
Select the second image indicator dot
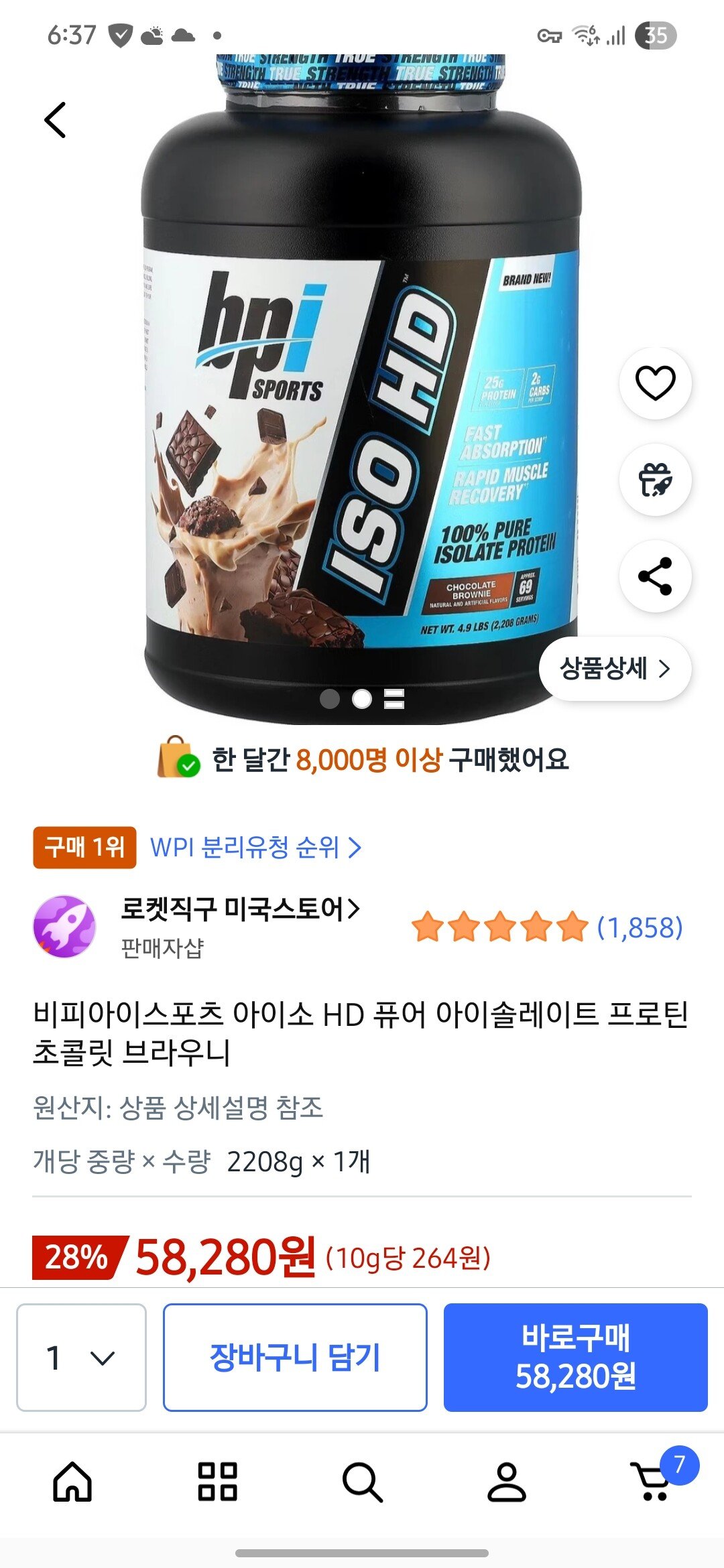click(x=362, y=700)
